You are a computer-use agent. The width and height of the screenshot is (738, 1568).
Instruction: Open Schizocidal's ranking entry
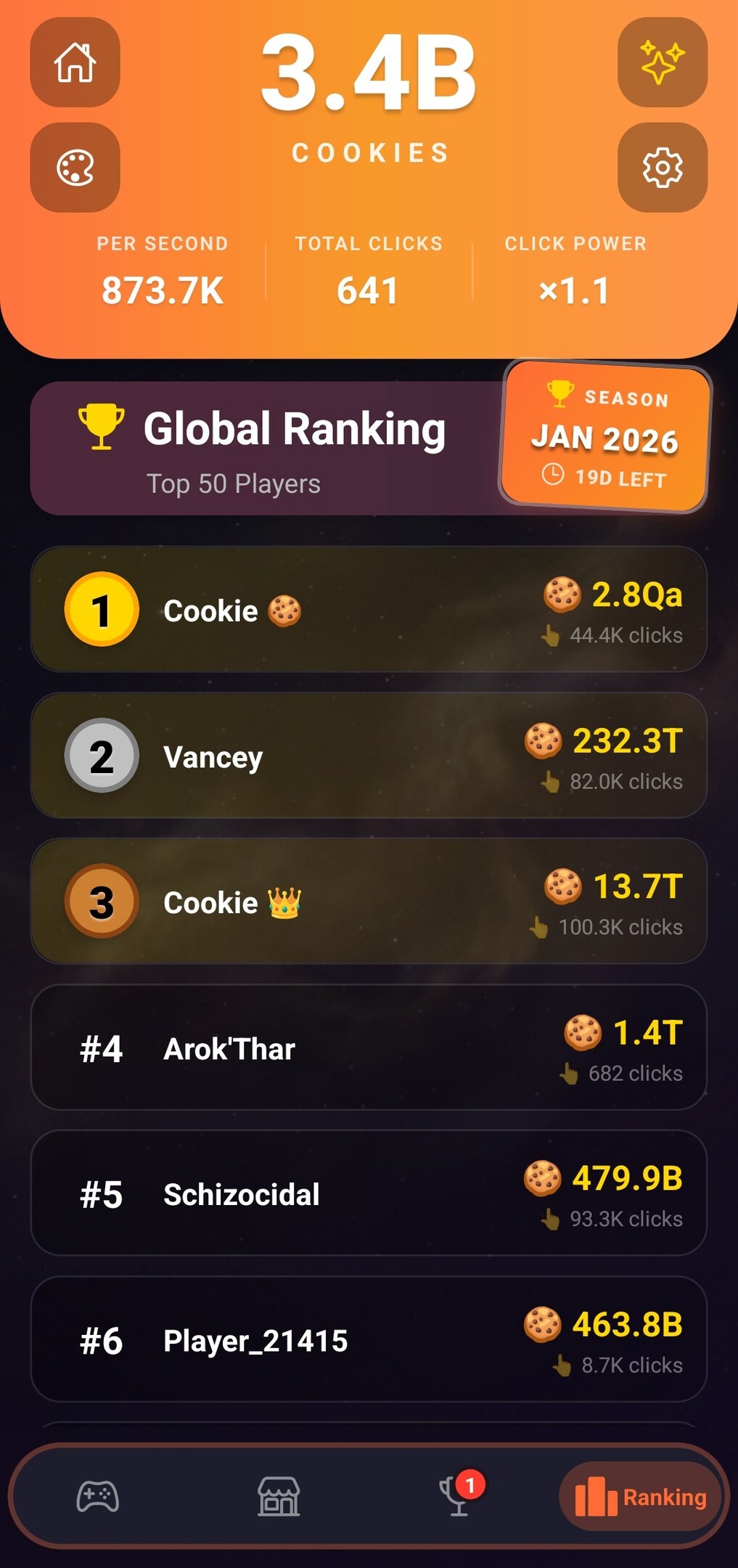(x=369, y=1193)
